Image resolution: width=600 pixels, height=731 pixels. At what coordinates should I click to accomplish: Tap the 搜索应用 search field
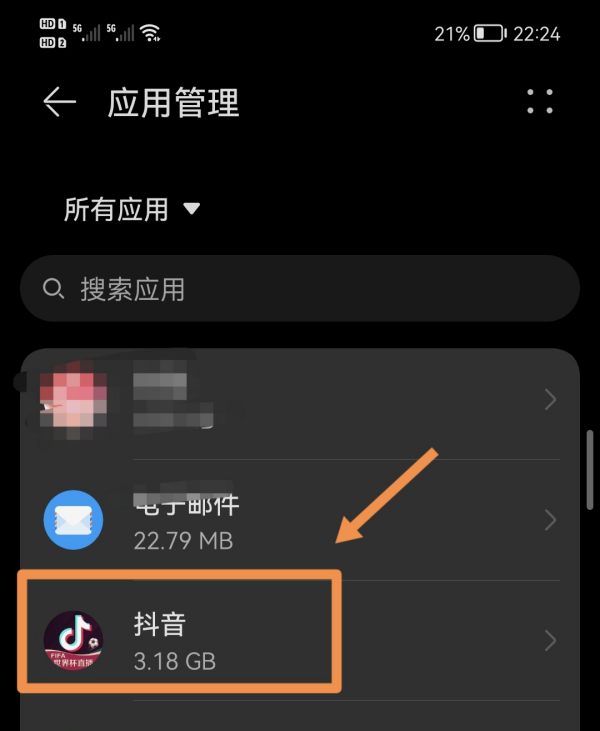(x=300, y=290)
